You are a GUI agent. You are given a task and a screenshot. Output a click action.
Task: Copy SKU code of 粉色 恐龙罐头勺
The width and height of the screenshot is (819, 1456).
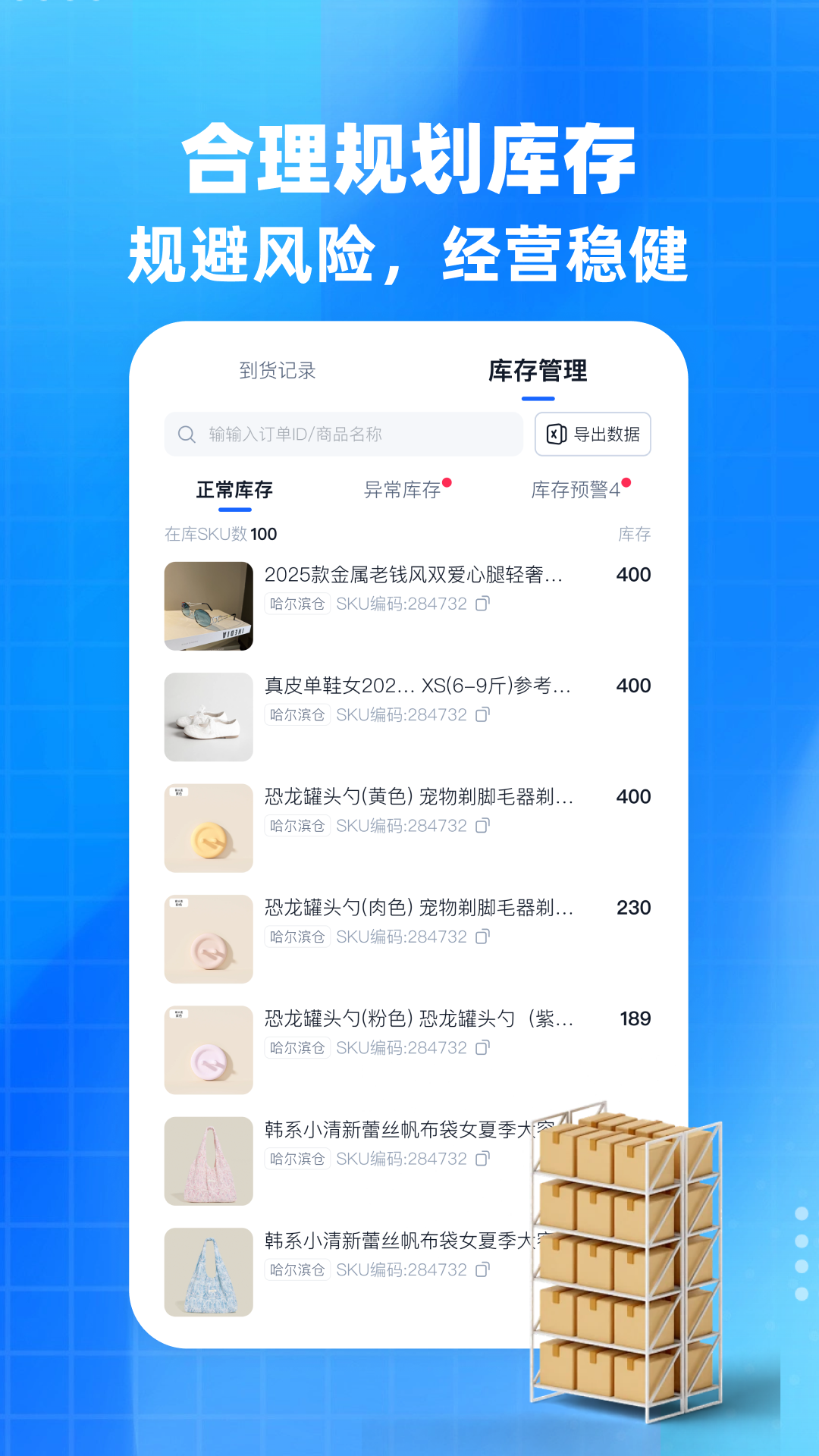click(x=483, y=1047)
